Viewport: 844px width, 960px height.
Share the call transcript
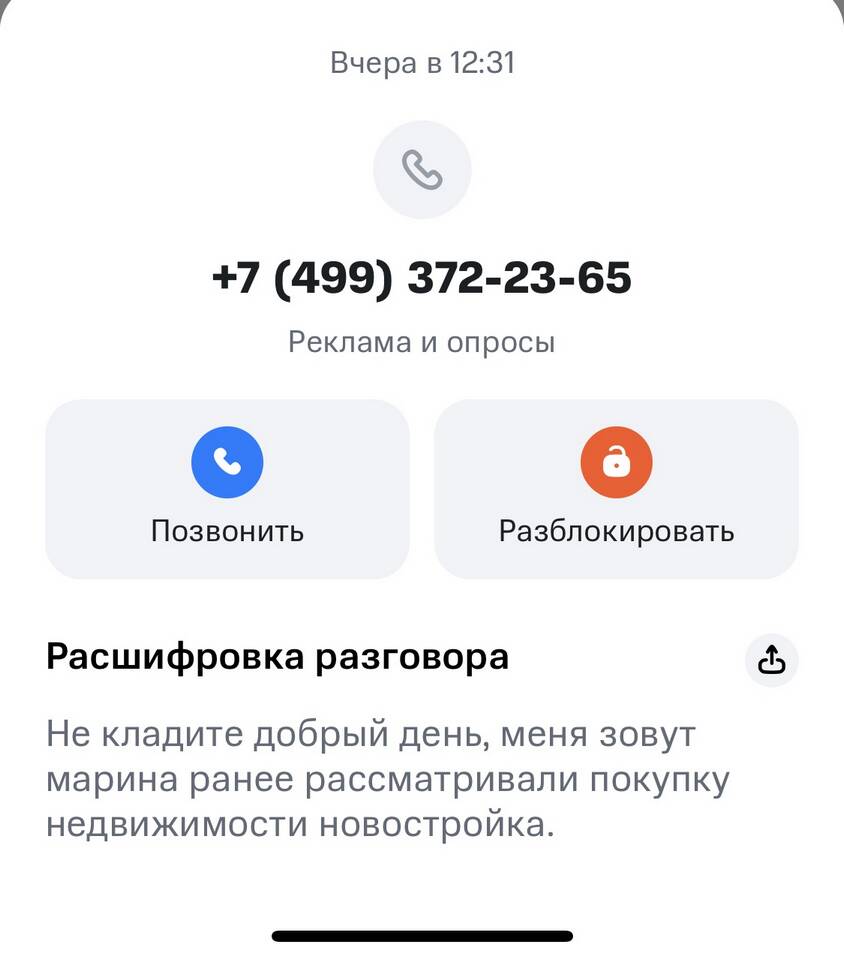pyautogui.click(x=772, y=660)
